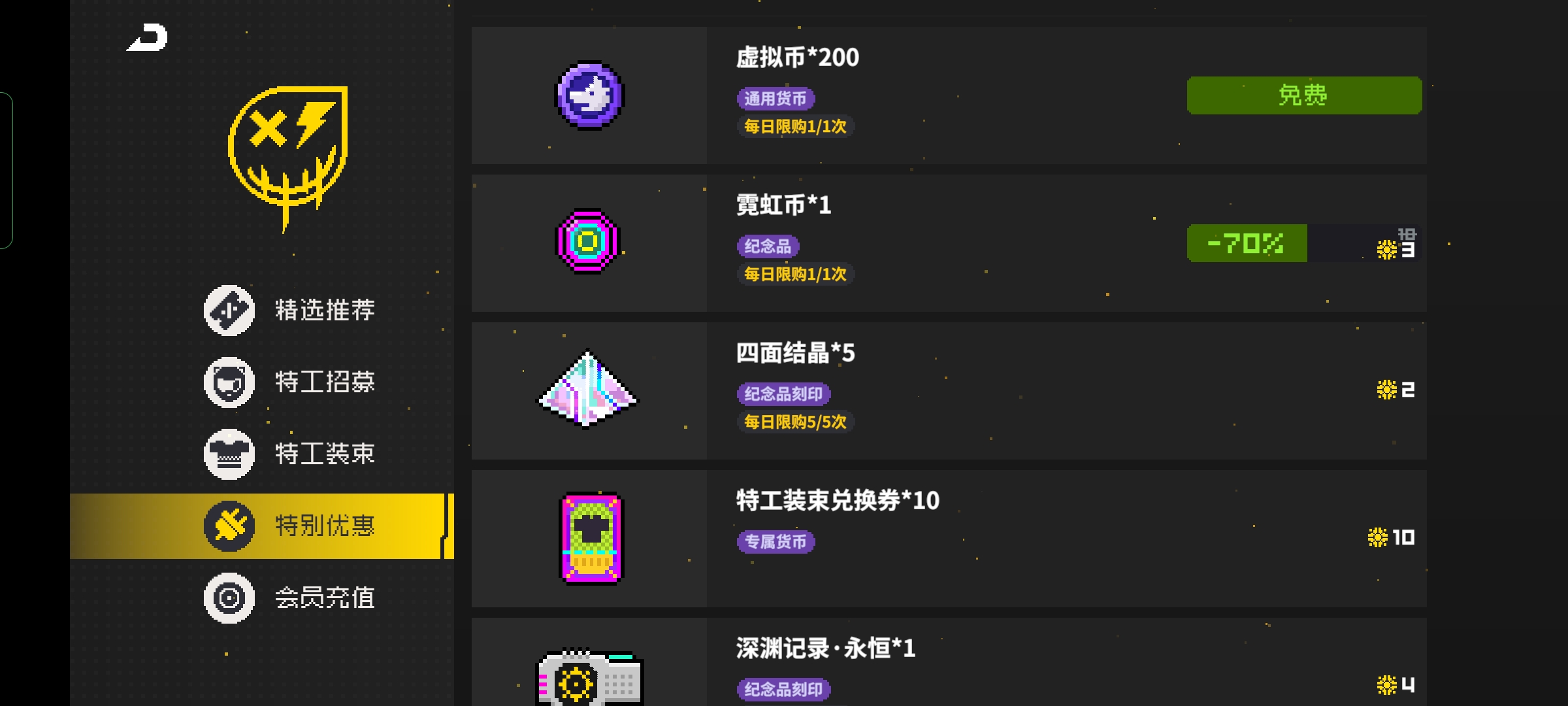Purchase 深渊记录·永恒*1 for 4

1395,684
